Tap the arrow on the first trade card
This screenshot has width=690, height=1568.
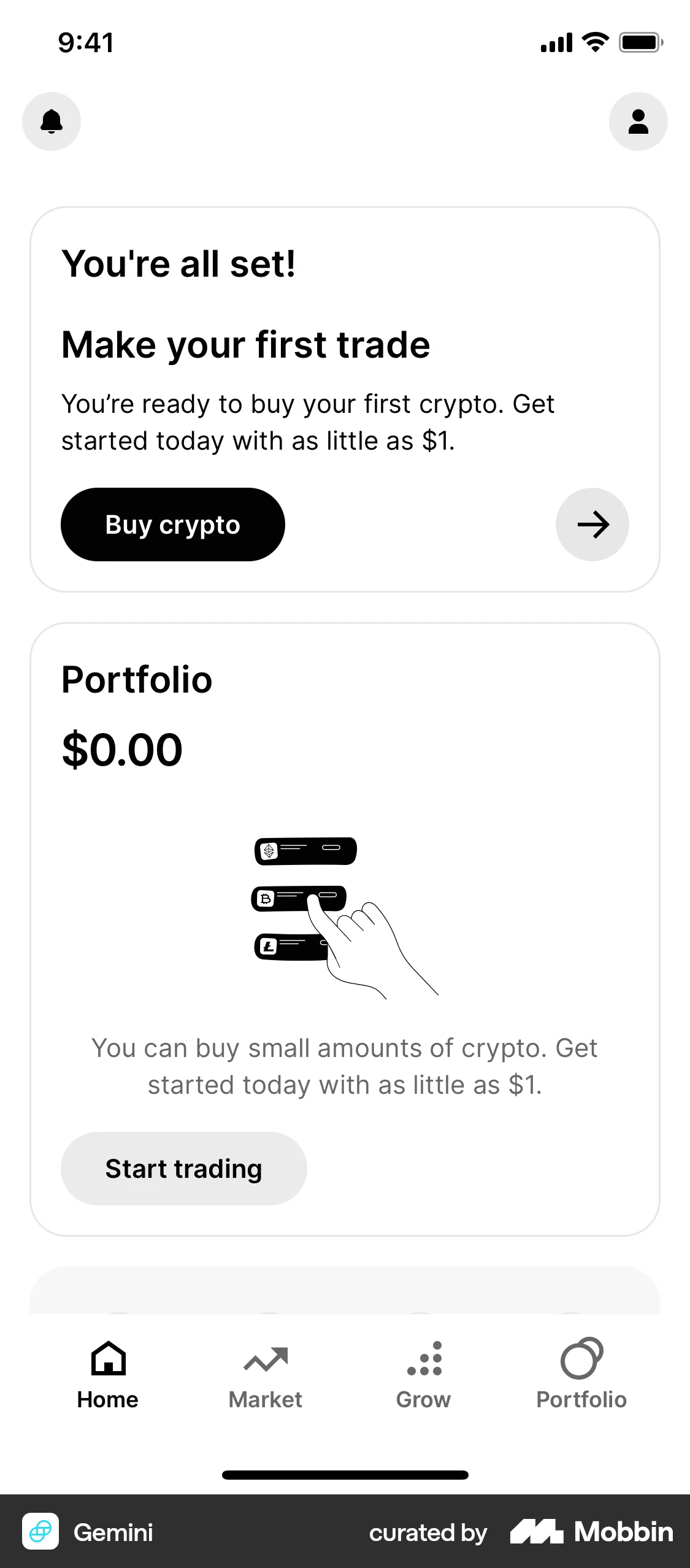point(592,525)
